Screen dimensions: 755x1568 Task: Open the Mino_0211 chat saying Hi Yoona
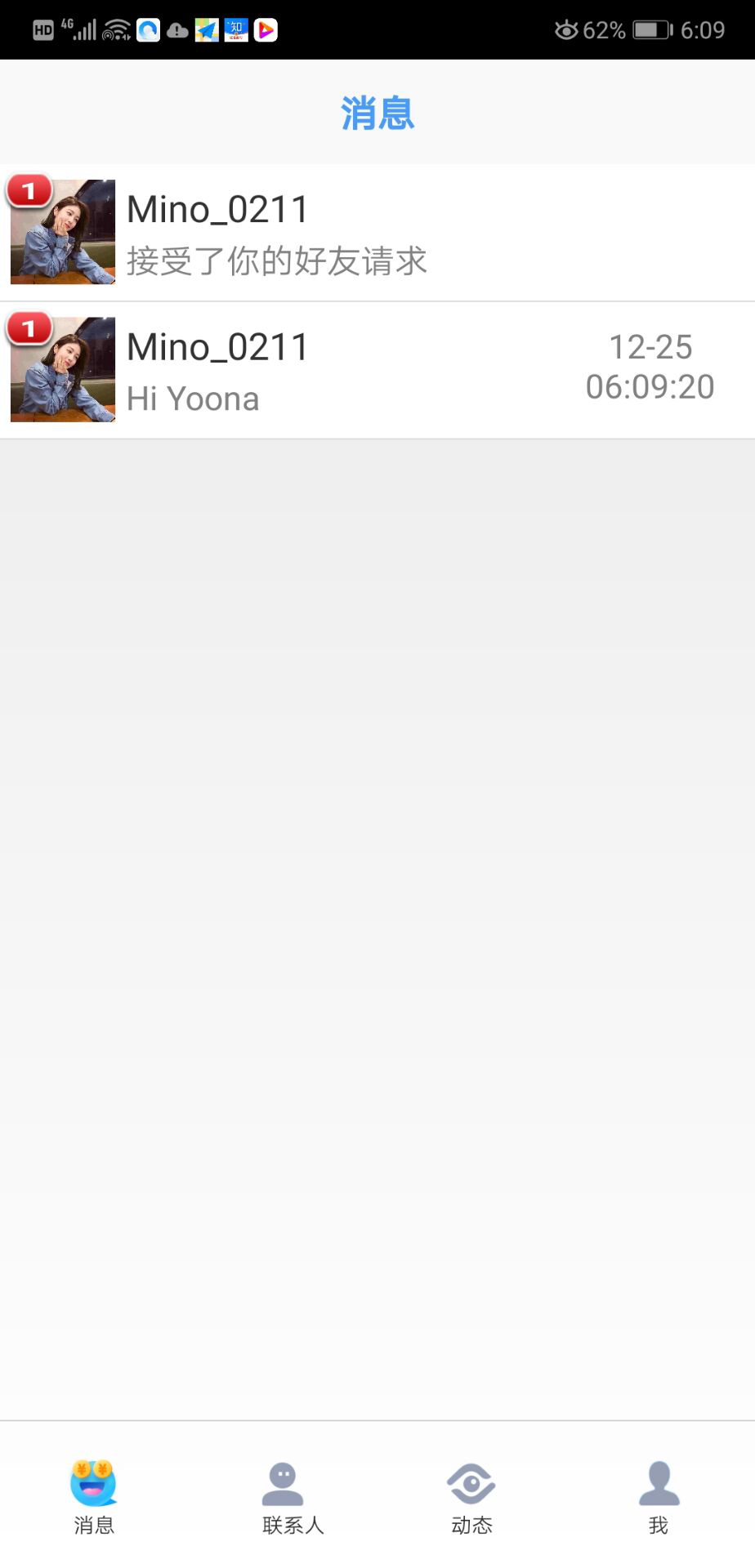376,371
